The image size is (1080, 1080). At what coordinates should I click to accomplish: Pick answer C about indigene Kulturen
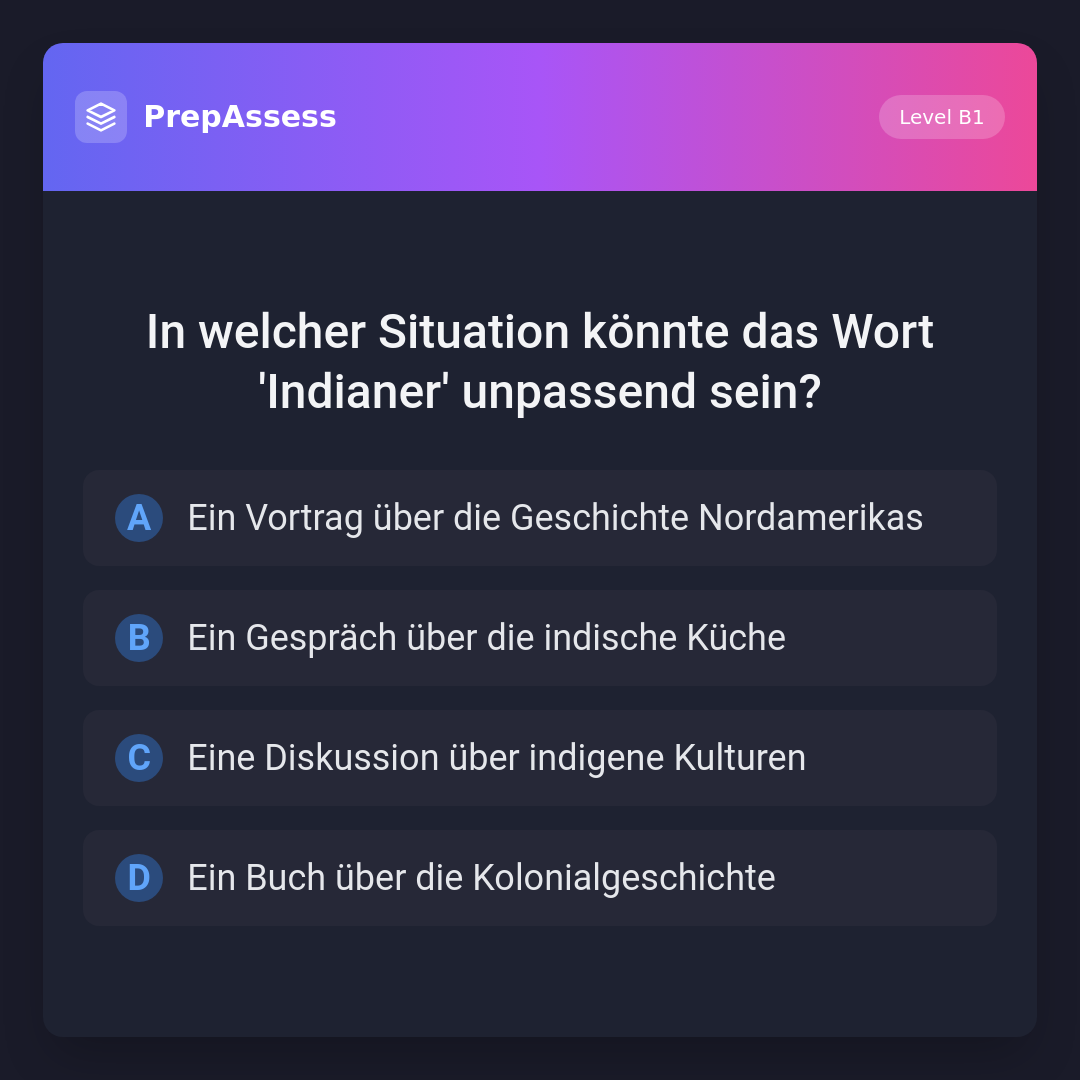tap(540, 758)
